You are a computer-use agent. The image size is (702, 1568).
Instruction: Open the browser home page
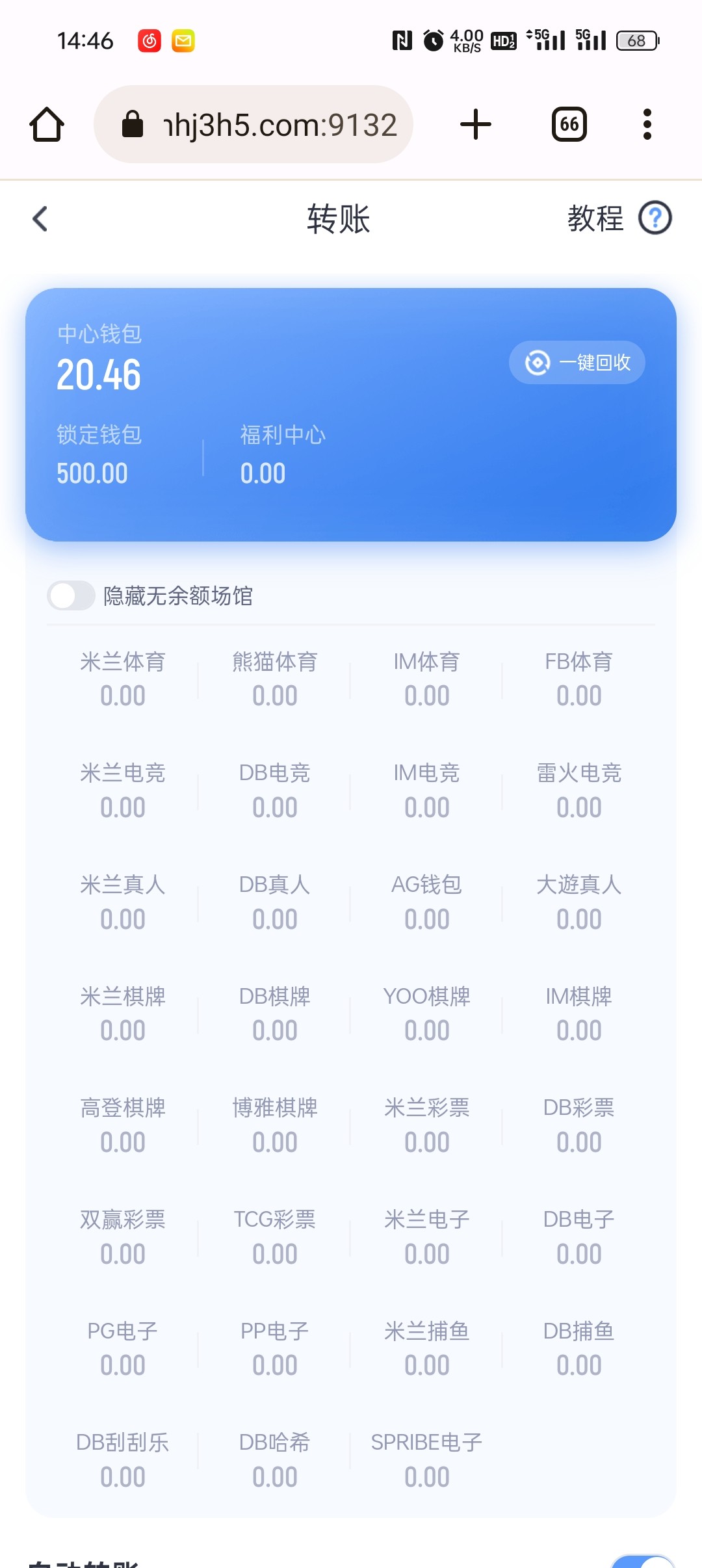point(47,124)
